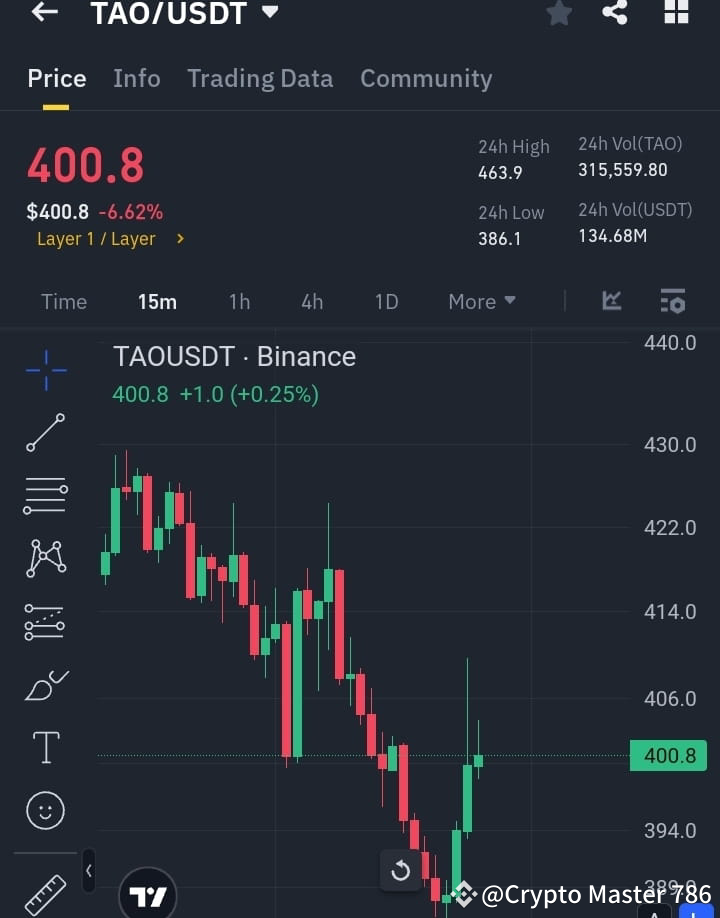Select the text annotation tool
720x918 pixels.
pyautogui.click(x=44, y=747)
